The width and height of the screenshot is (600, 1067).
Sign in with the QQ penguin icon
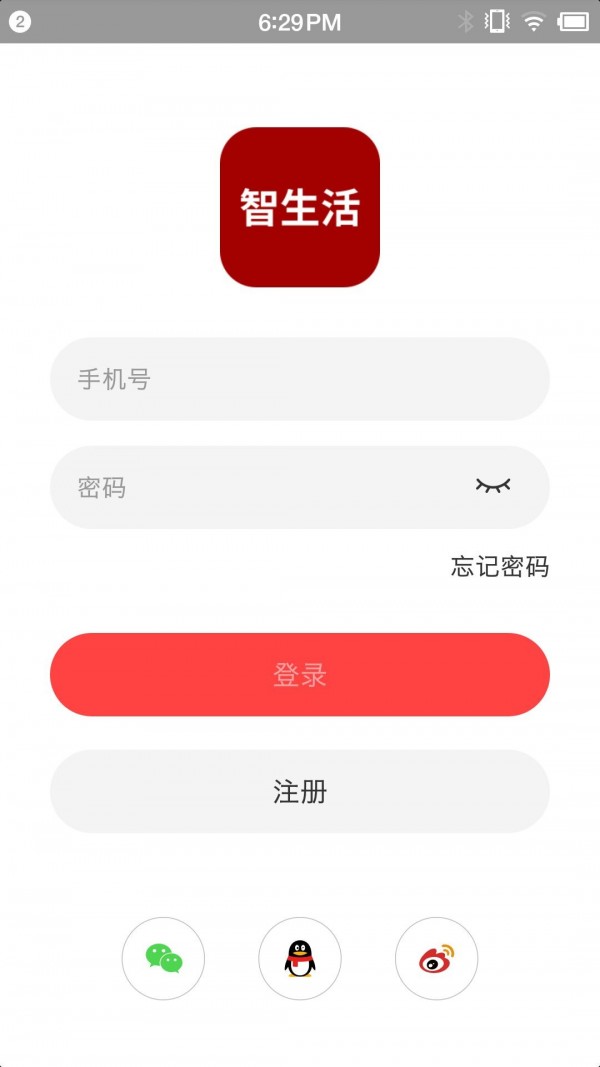(x=300, y=958)
